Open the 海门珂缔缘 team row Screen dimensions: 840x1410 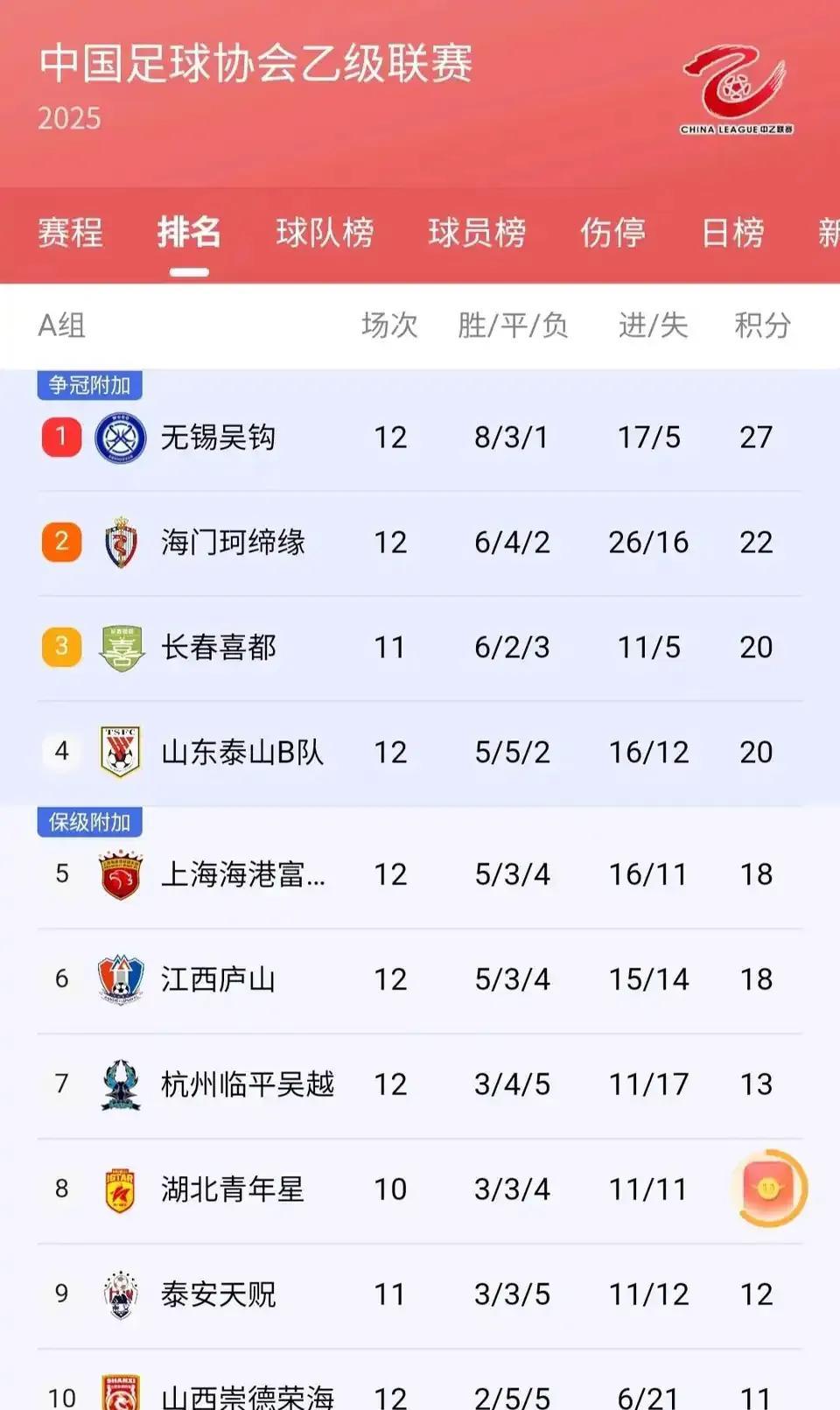point(420,543)
